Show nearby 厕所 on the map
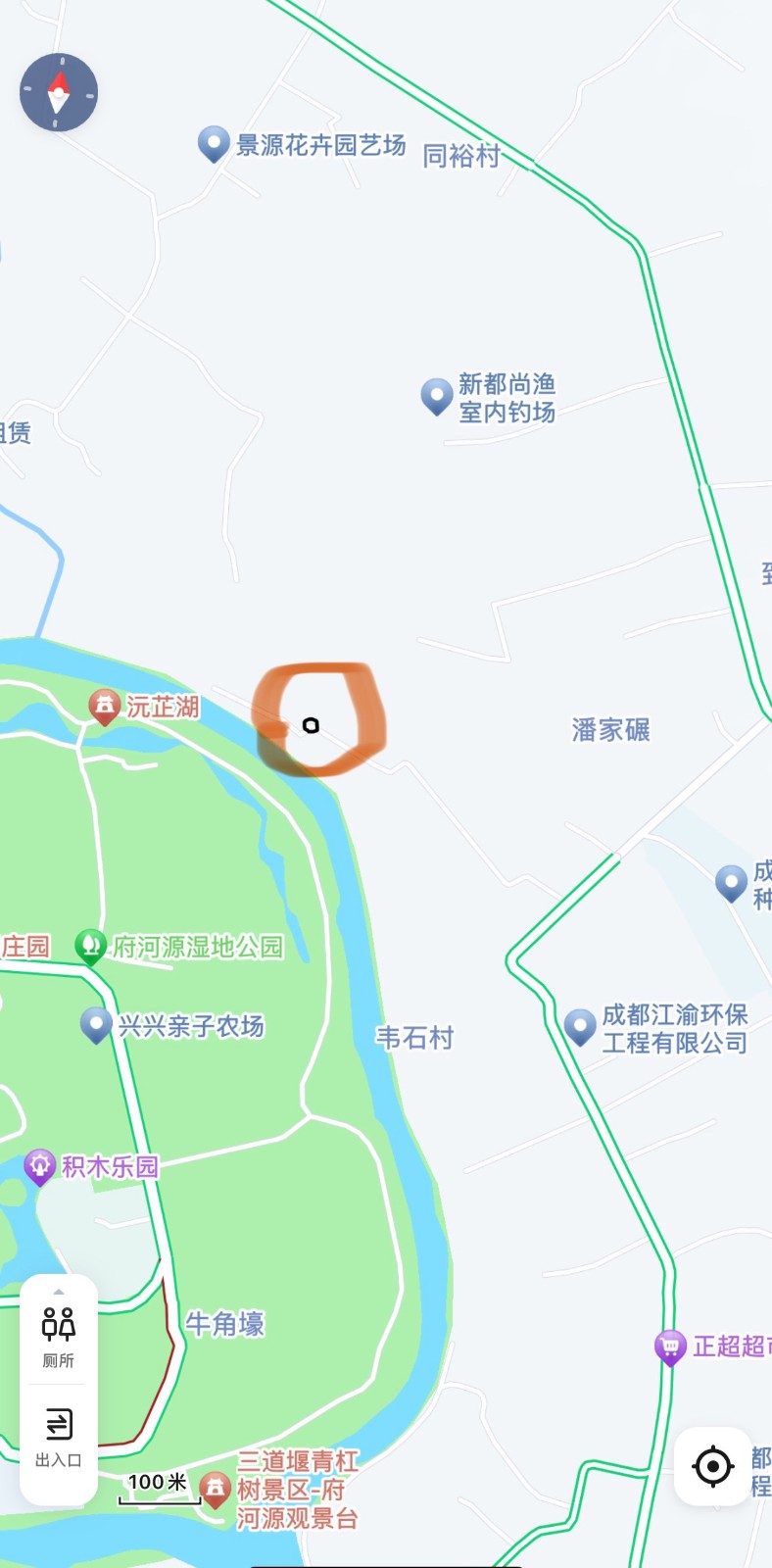Viewport: 772px width, 1568px height. point(59,1335)
